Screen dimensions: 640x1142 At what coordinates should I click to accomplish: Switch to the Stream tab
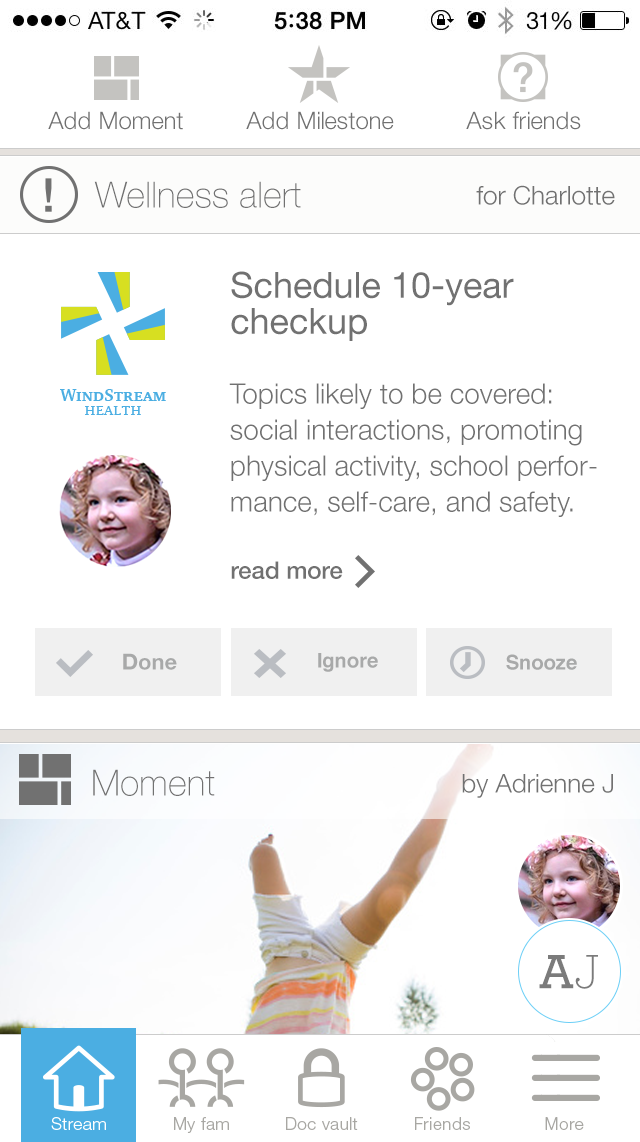click(x=78, y=1087)
